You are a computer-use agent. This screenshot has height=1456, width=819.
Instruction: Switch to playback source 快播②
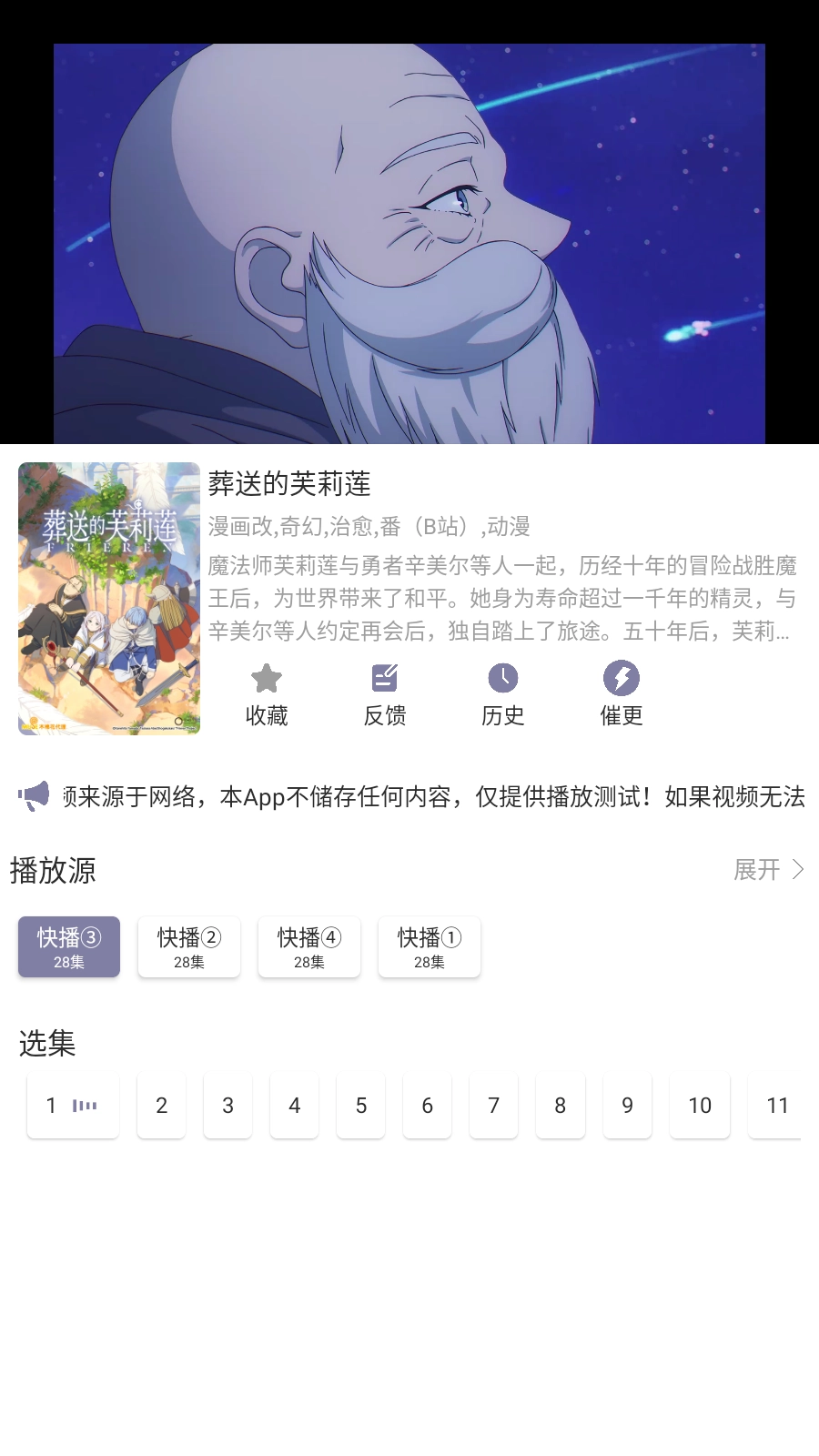(189, 947)
